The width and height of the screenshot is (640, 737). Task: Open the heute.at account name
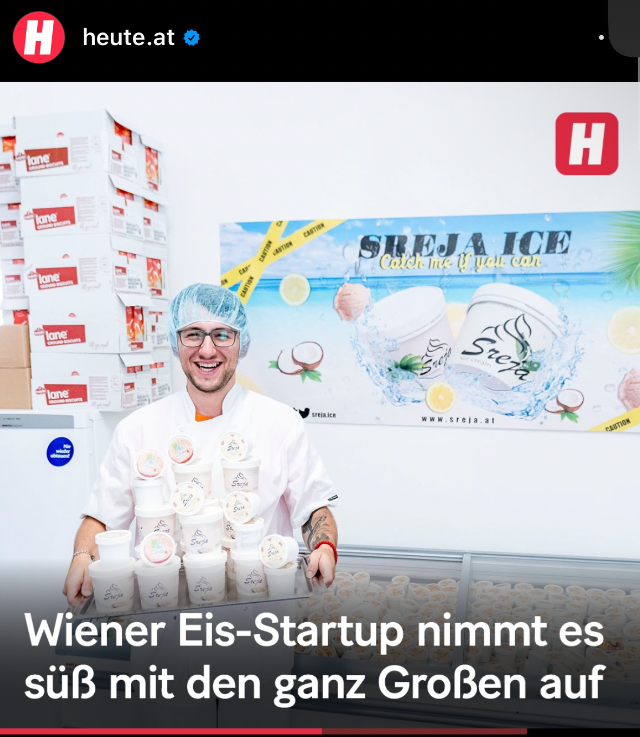(x=128, y=38)
